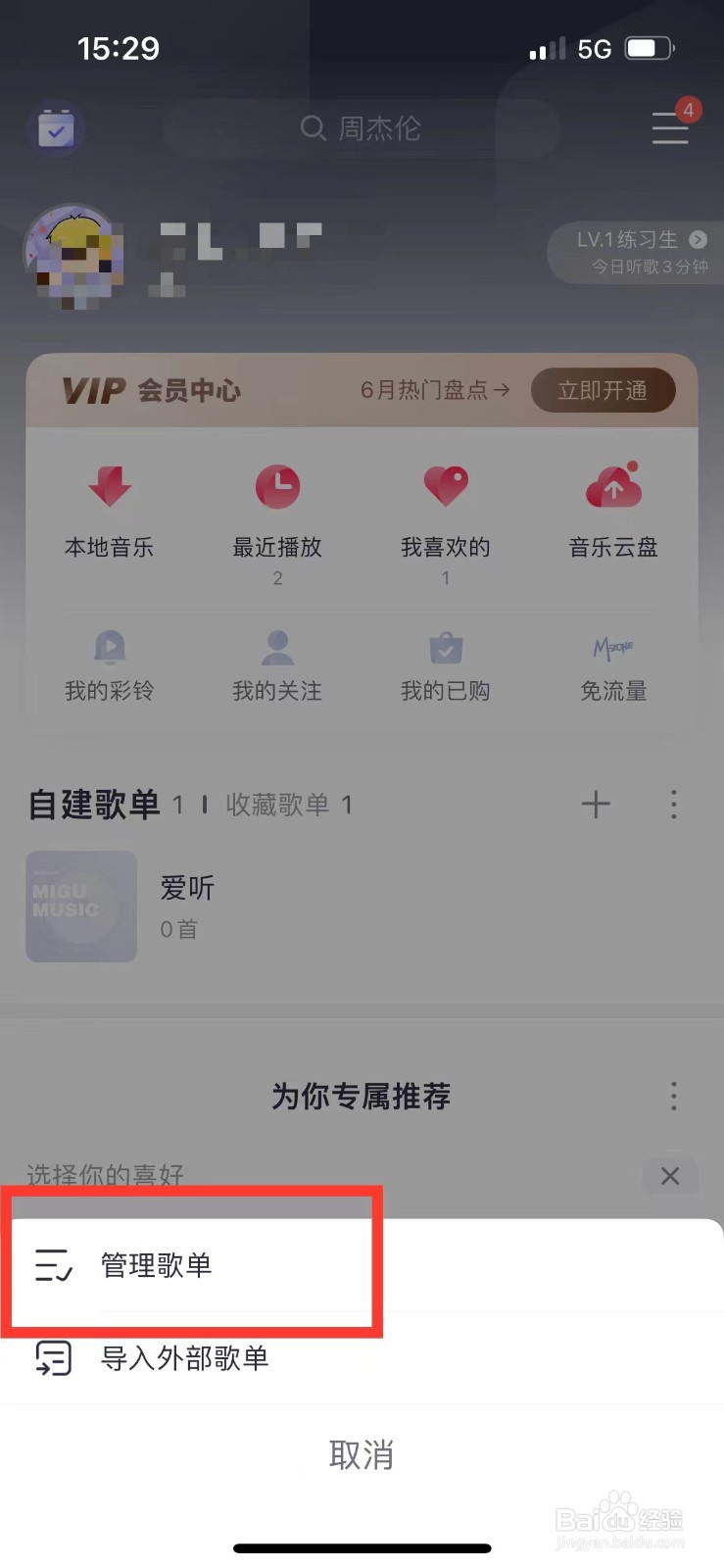The image size is (724, 1568).
Task: Tap 立即开通 to activate VIP
Action: (603, 390)
